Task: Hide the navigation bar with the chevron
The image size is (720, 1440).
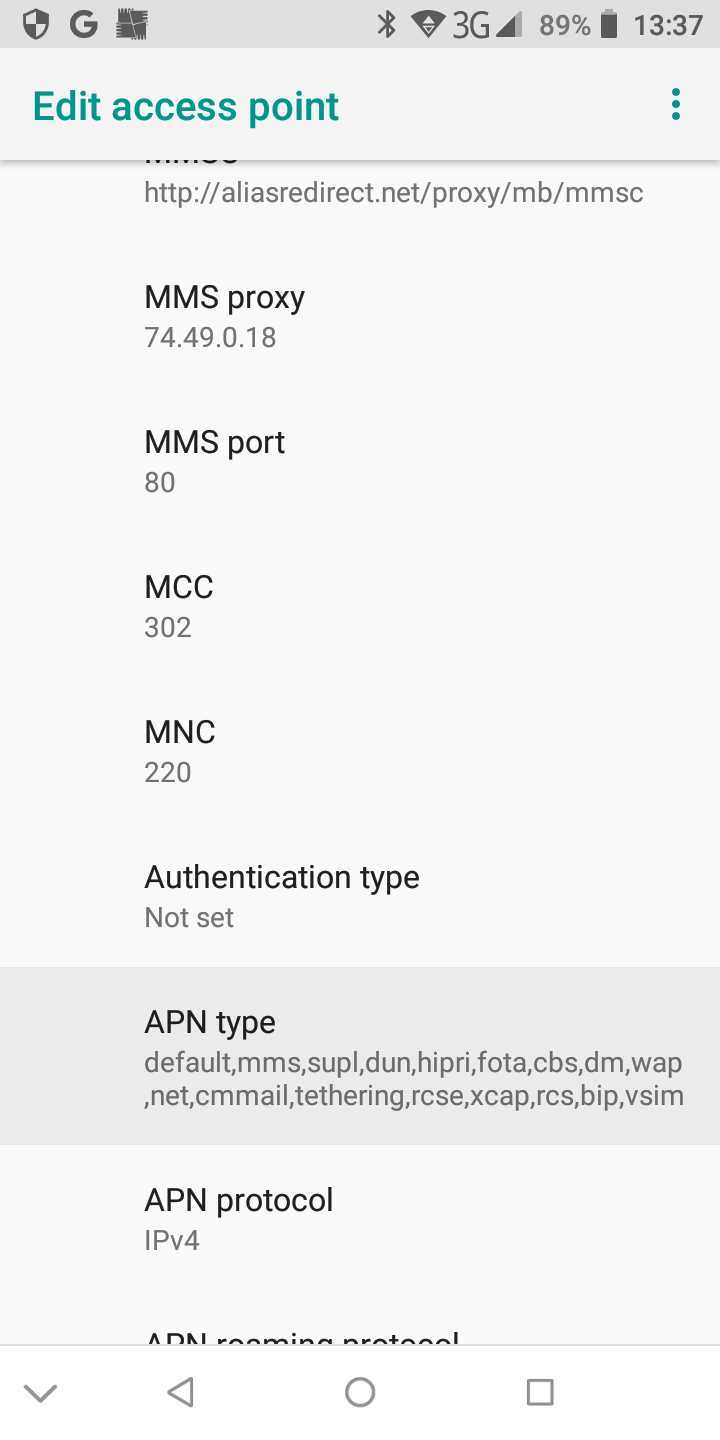Action: 41,1392
